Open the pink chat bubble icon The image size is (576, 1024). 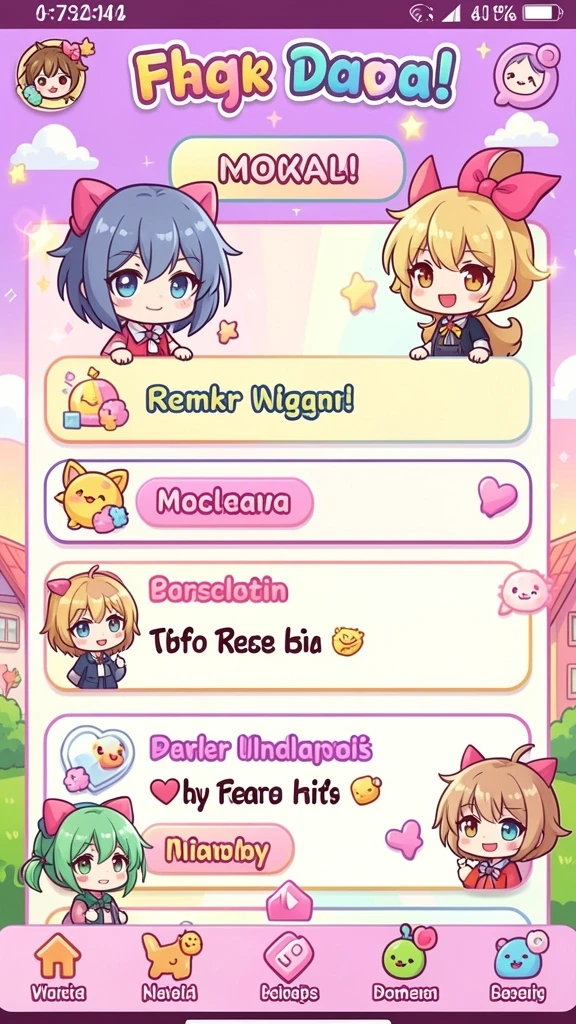coord(526,74)
